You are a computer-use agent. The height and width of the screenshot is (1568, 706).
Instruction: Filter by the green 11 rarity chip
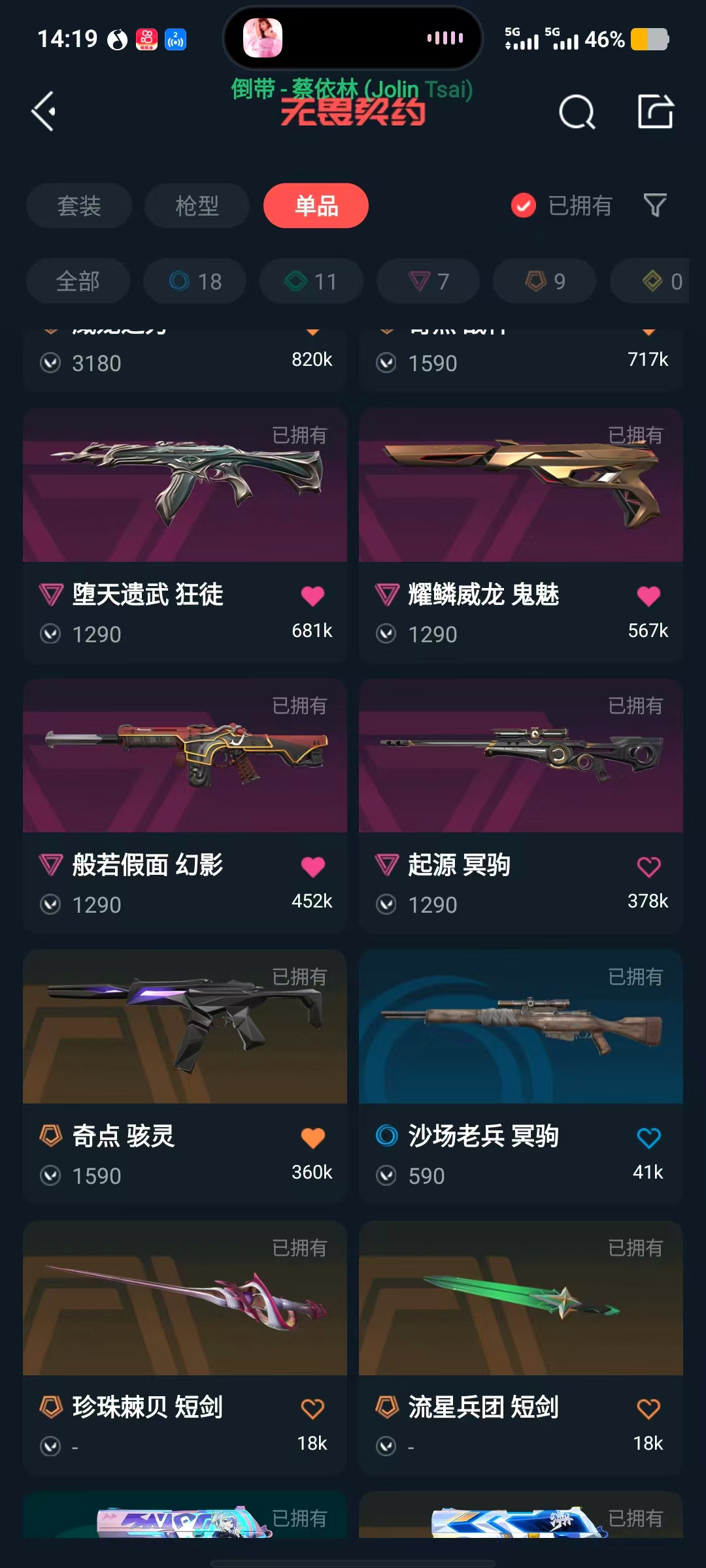(x=311, y=282)
